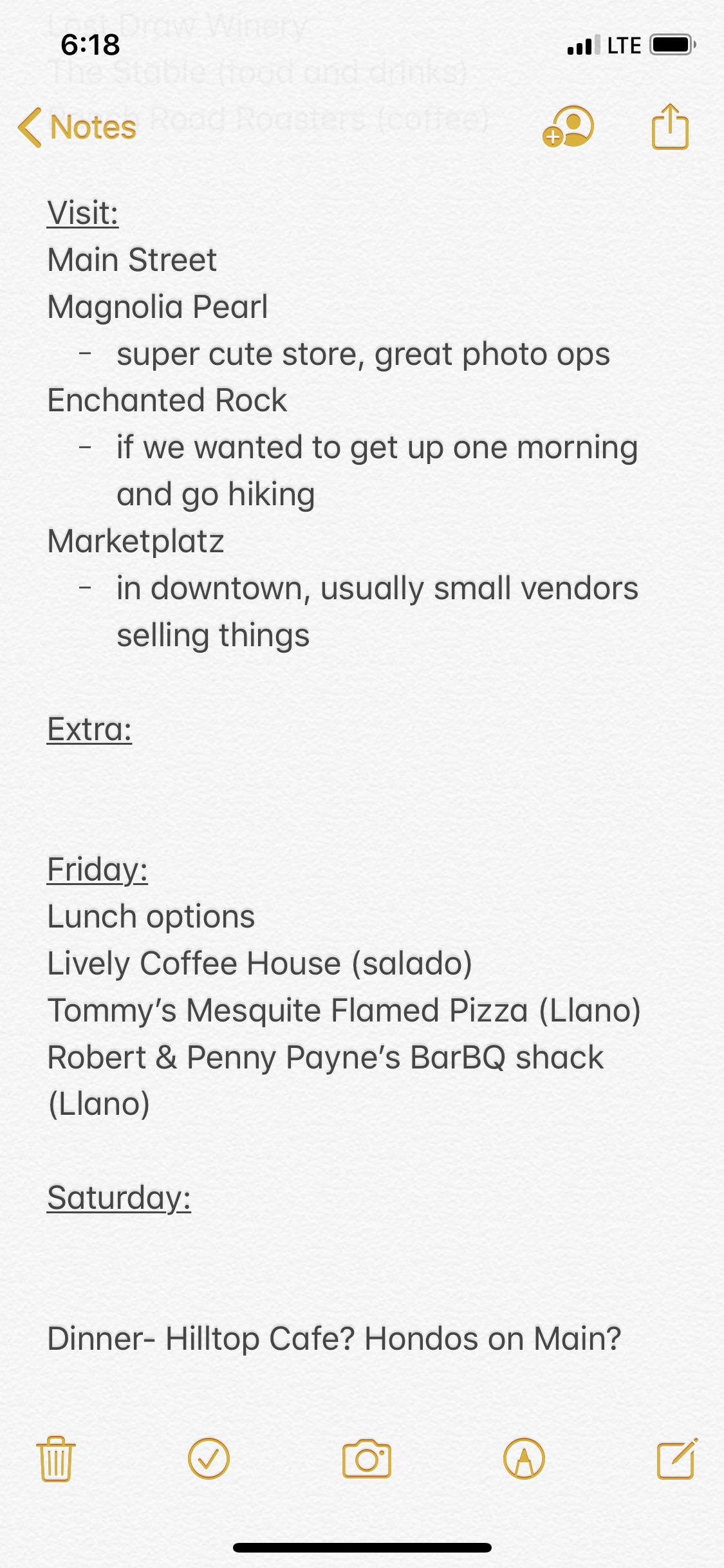Compose a new note
The width and height of the screenshot is (724, 1568).
676,1459
